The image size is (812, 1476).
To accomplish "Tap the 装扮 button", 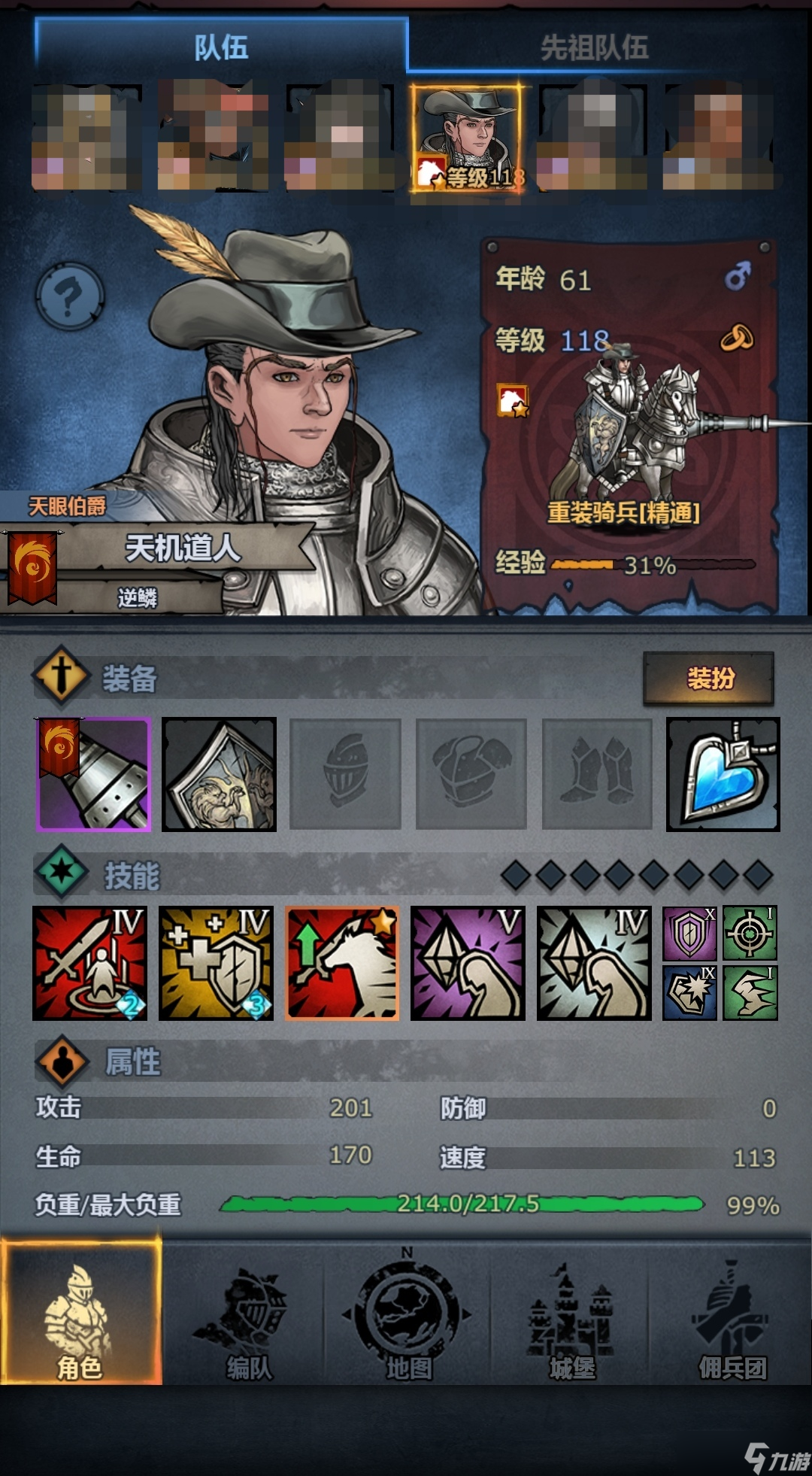I will 708,678.
